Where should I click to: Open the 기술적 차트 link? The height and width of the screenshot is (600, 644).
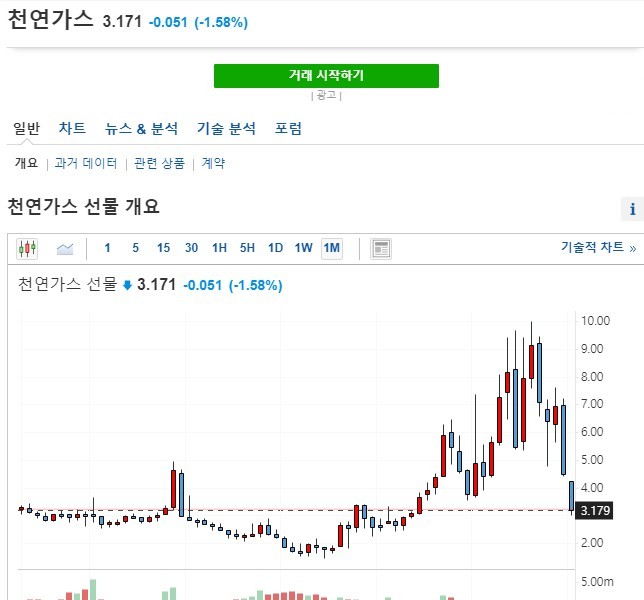coord(598,248)
